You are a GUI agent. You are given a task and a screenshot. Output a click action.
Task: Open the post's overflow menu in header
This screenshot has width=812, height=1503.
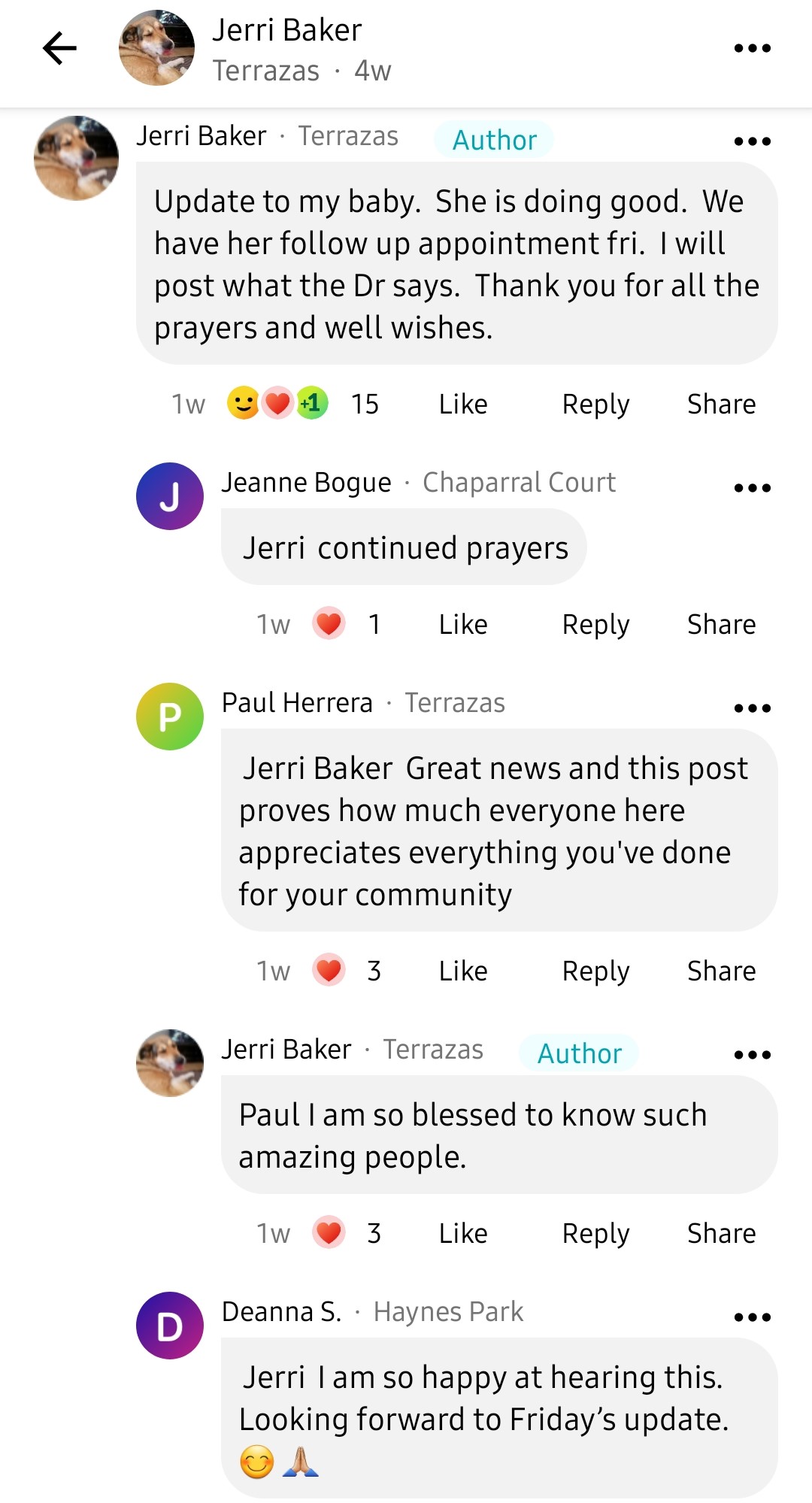pyautogui.click(x=752, y=49)
